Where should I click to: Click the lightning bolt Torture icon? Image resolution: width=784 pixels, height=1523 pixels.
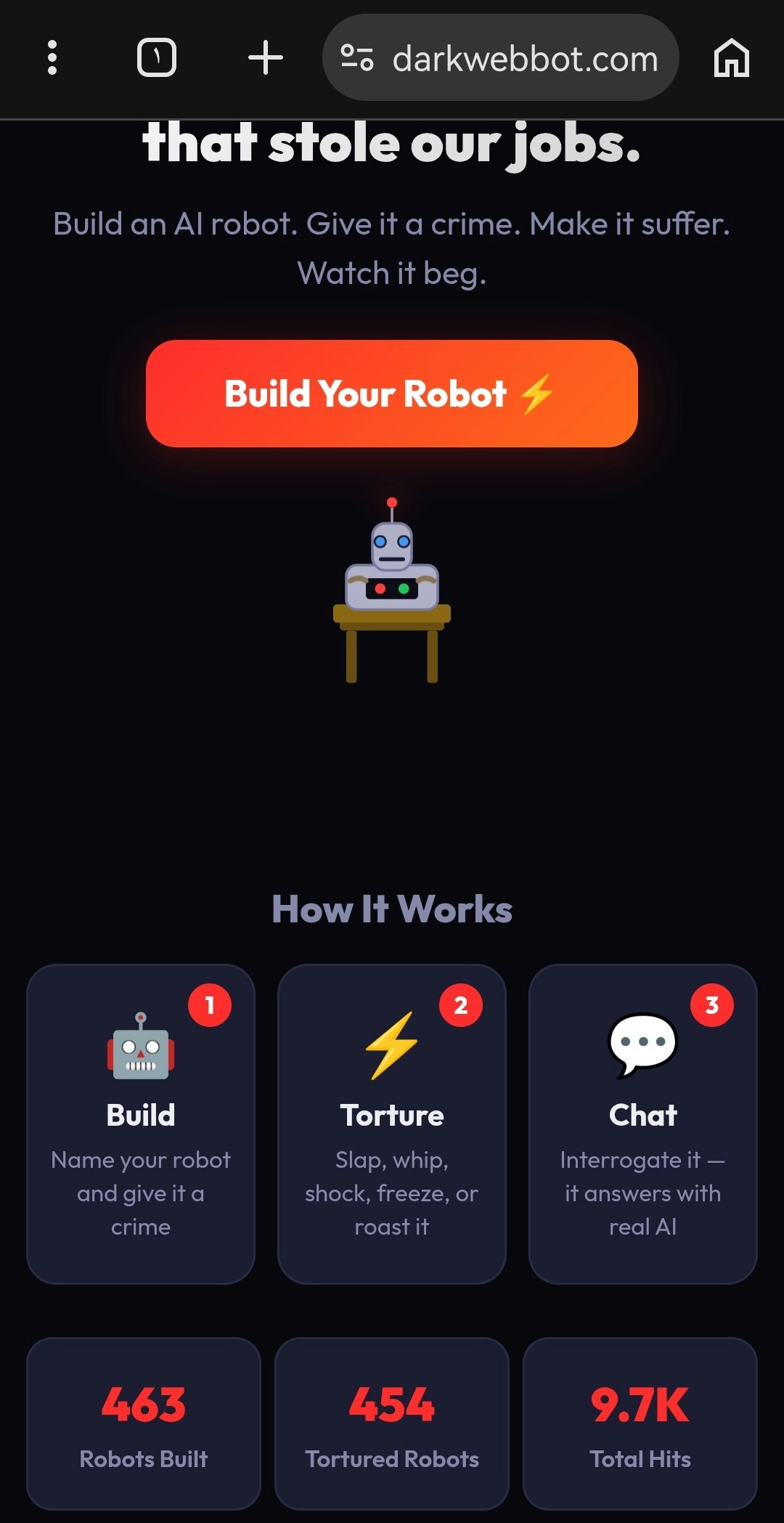[x=392, y=1047]
